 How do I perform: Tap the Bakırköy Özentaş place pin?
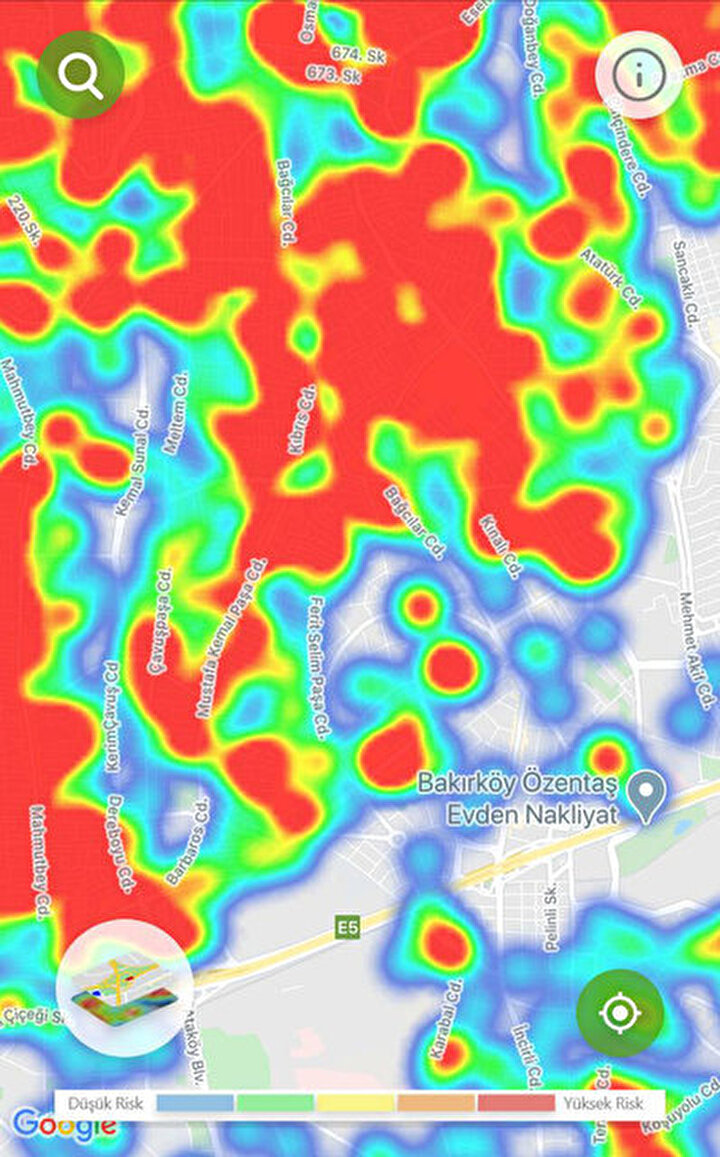pyautogui.click(x=649, y=797)
